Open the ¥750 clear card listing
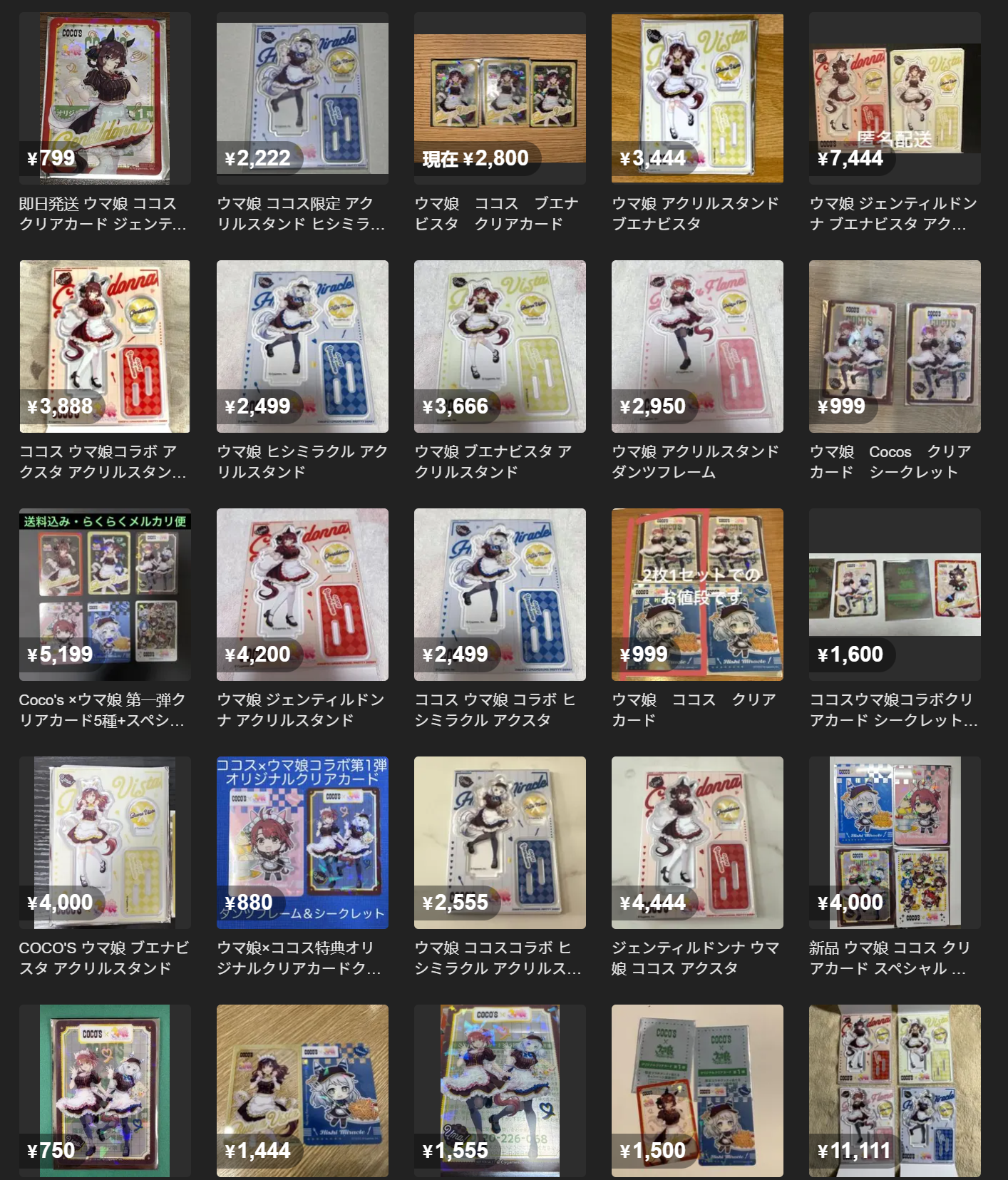The image size is (1008, 1180). point(105,1091)
